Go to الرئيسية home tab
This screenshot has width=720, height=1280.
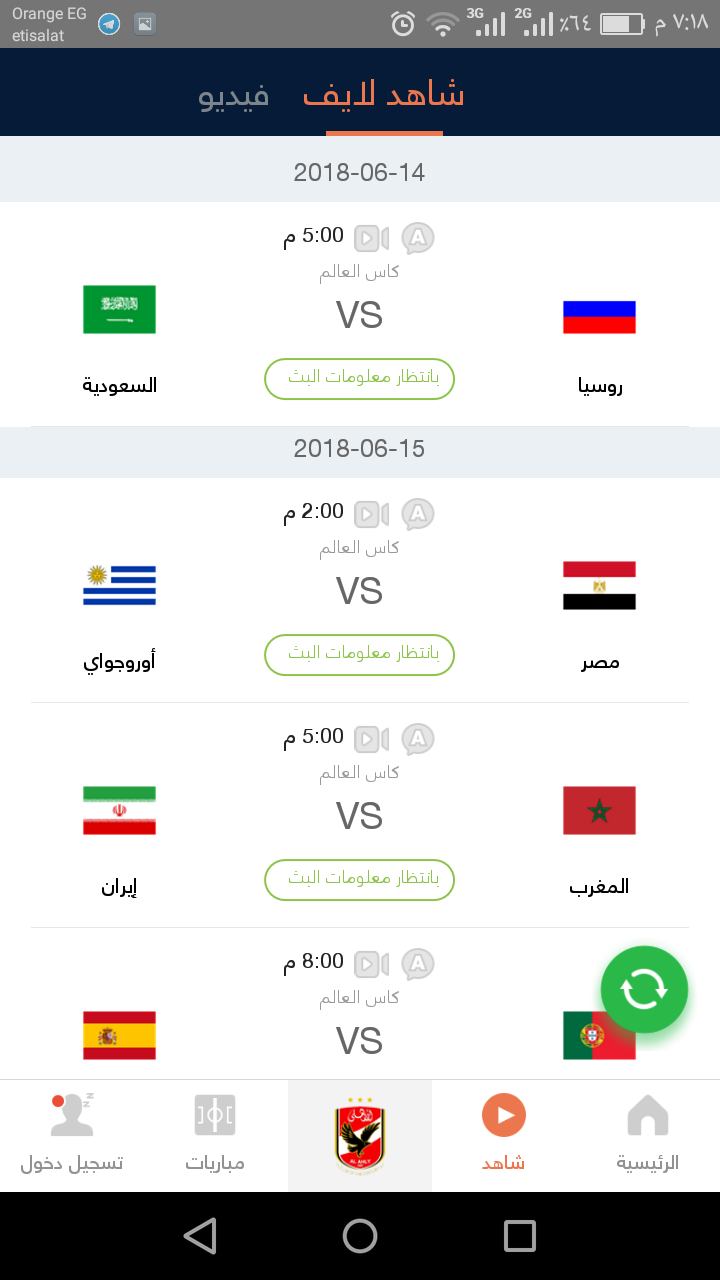point(647,1135)
